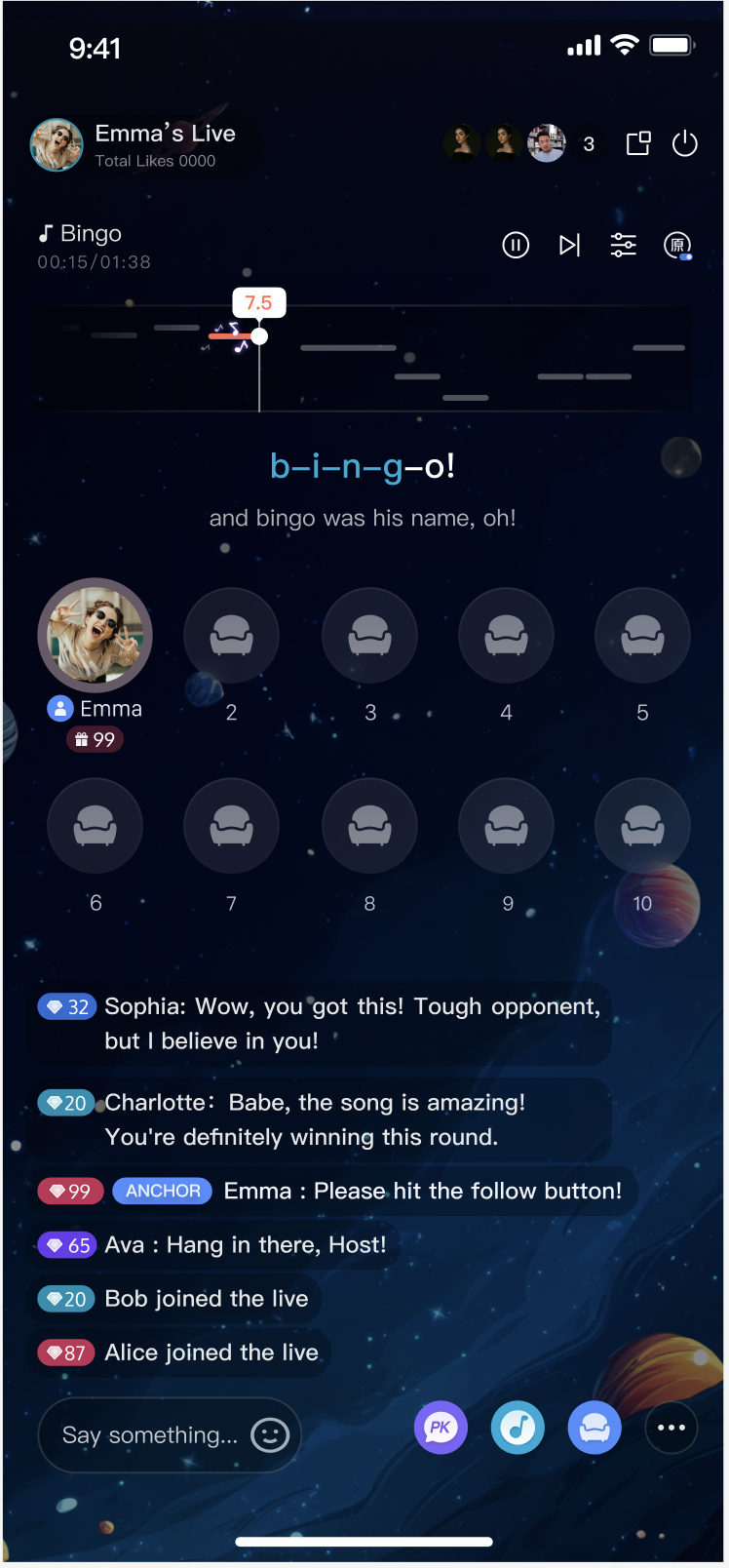Open more options menu
Viewport: 729px width, 1568px height.
click(x=671, y=1428)
